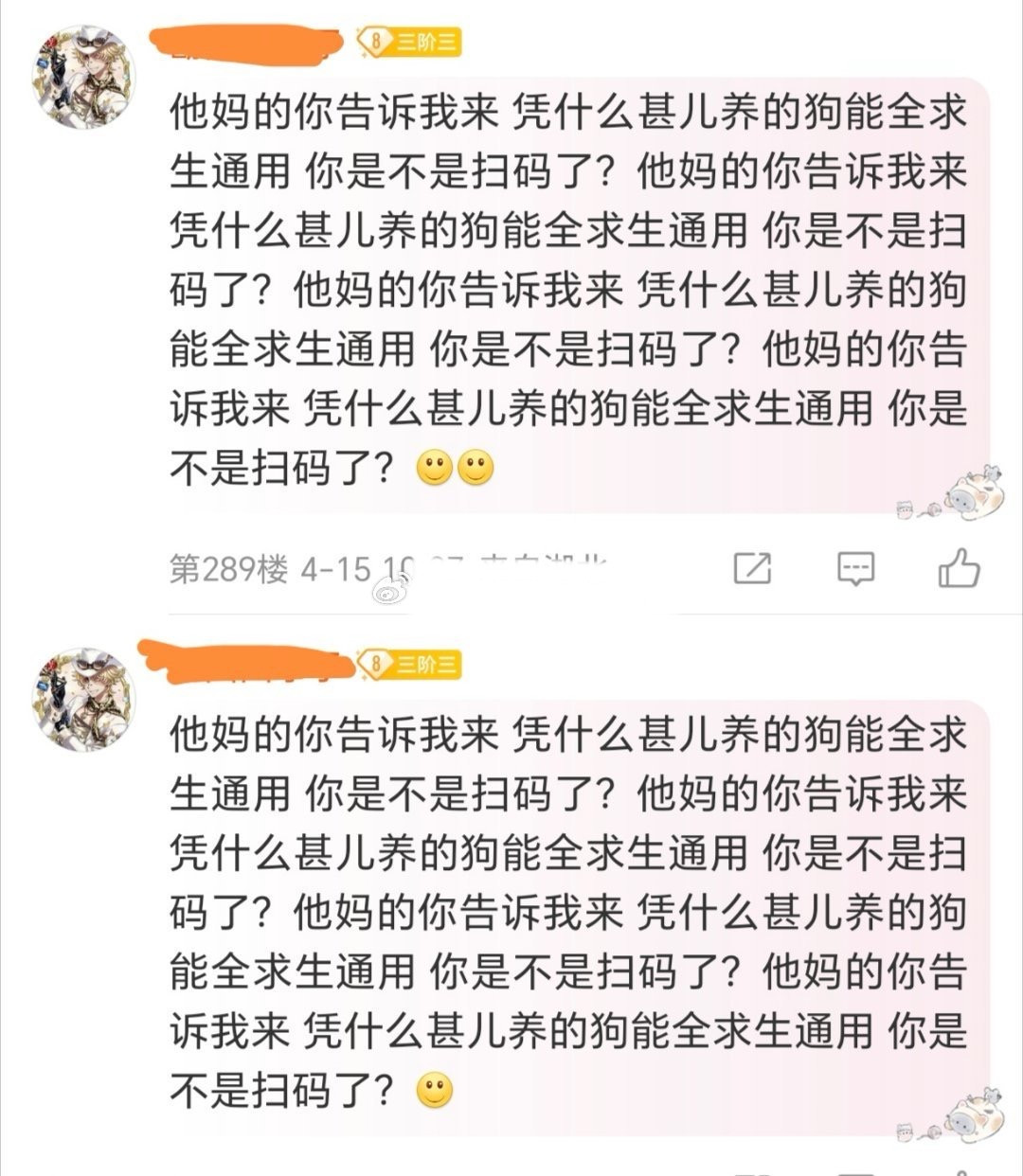
Task: Open the floor 289 commenter's avatar
Action: (x=83, y=78)
